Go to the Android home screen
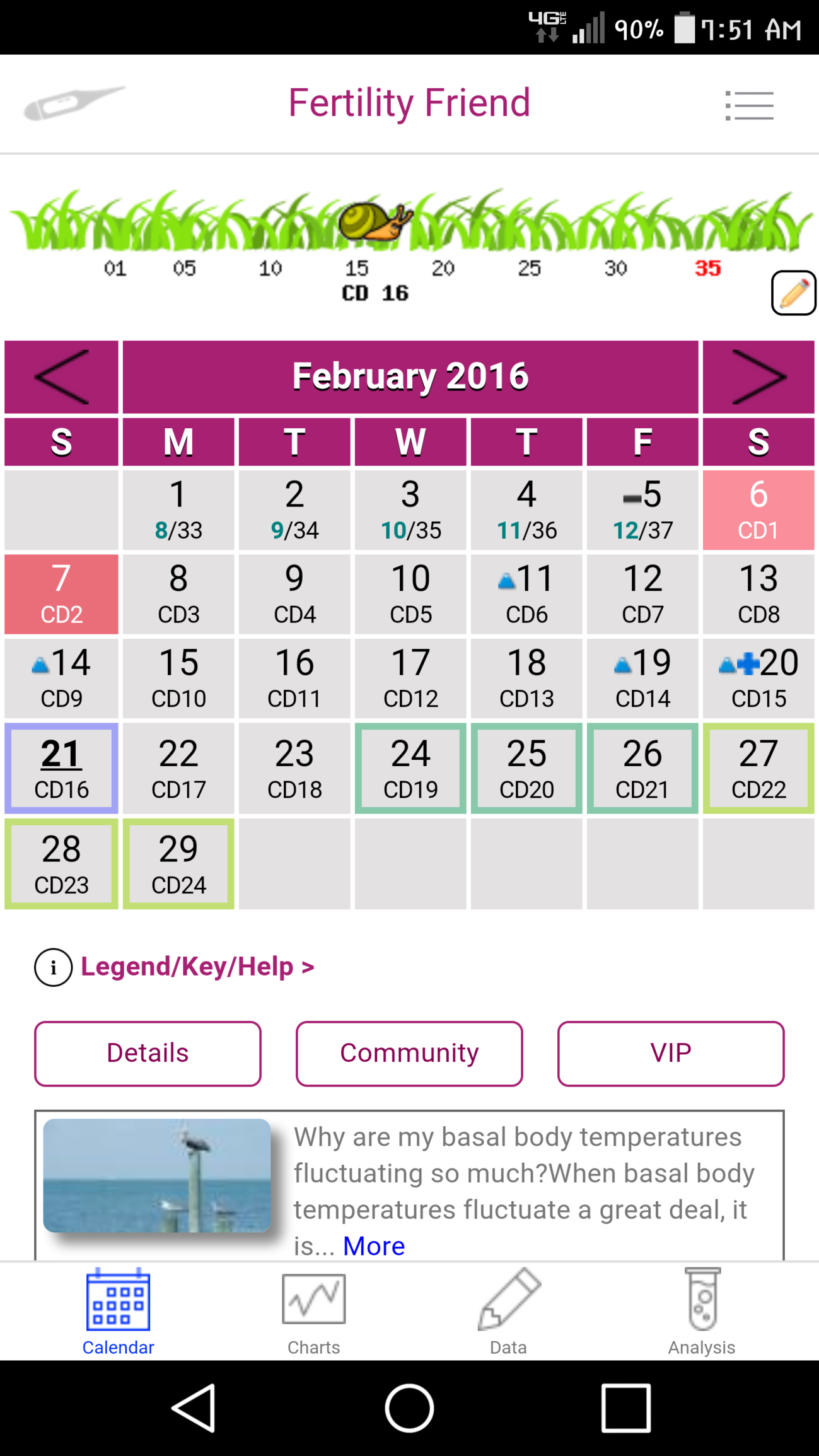 click(409, 1408)
